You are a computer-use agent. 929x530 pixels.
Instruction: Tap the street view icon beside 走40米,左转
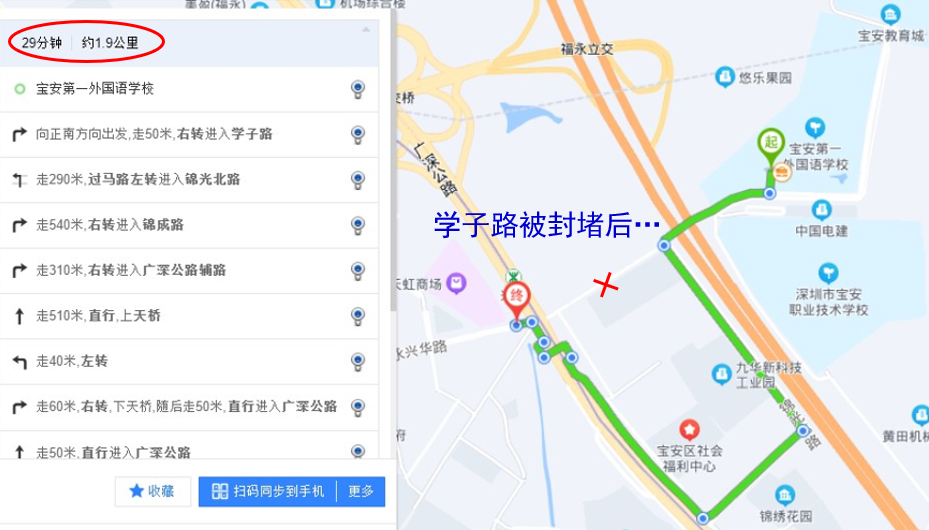pos(357,361)
